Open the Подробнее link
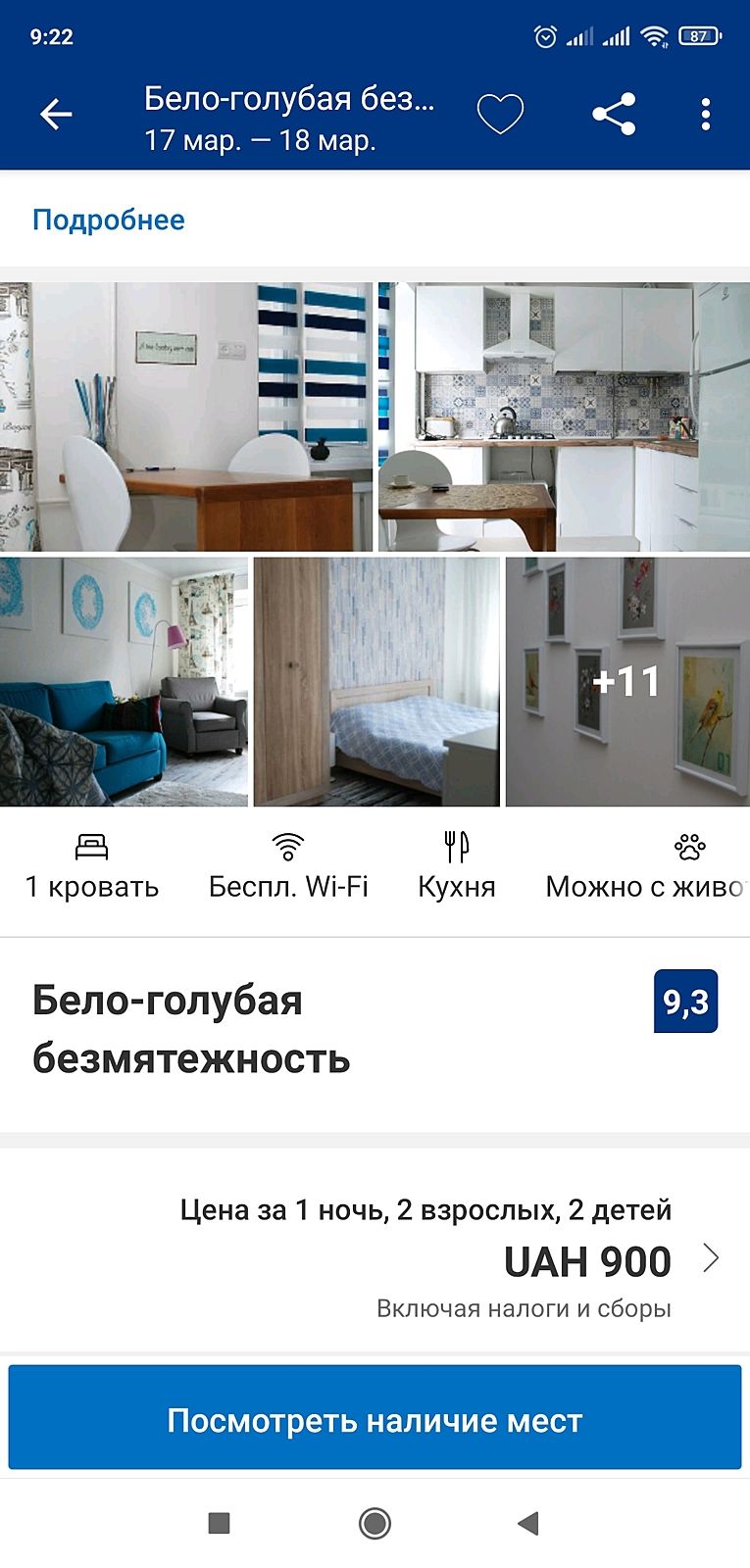Viewport: 750px width, 1568px height. (108, 220)
